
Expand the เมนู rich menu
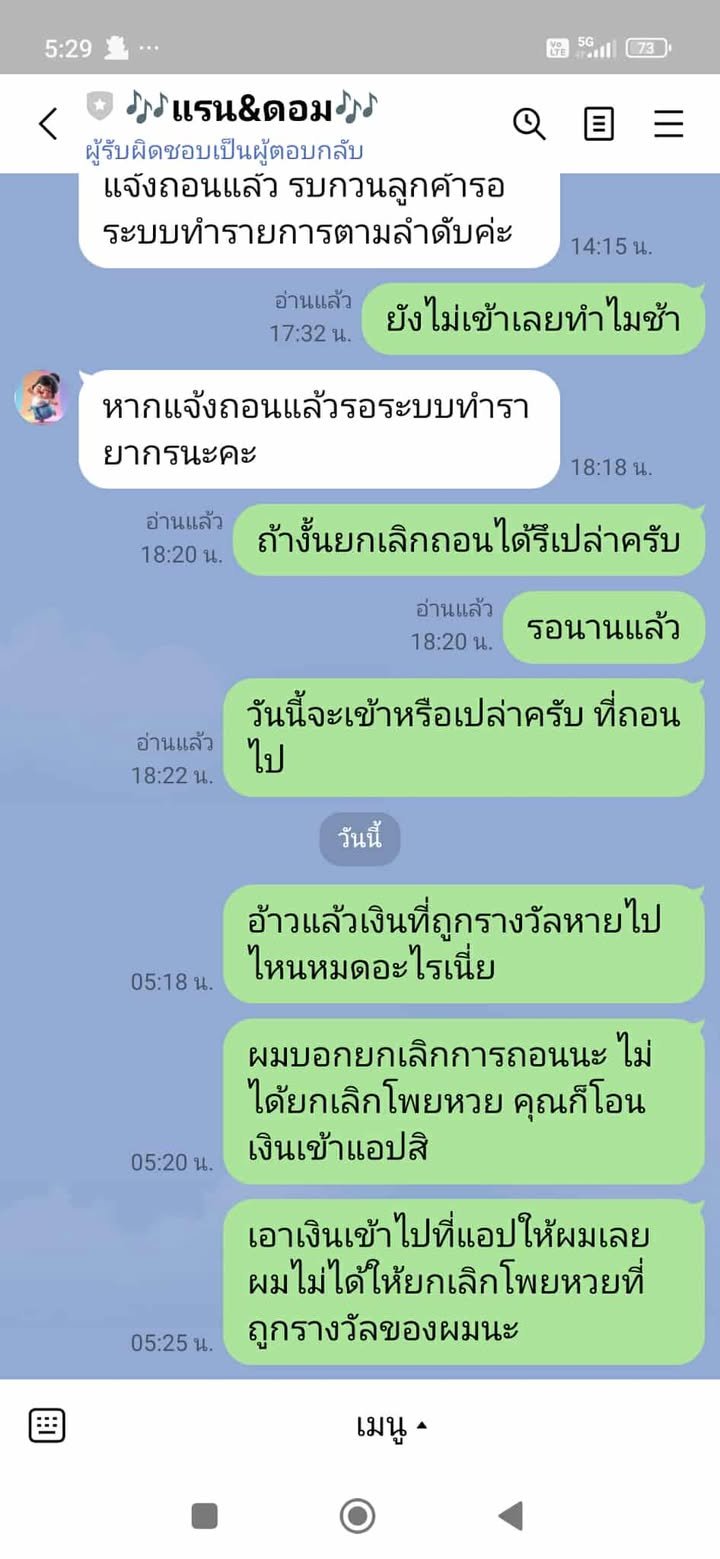[x=390, y=1425]
